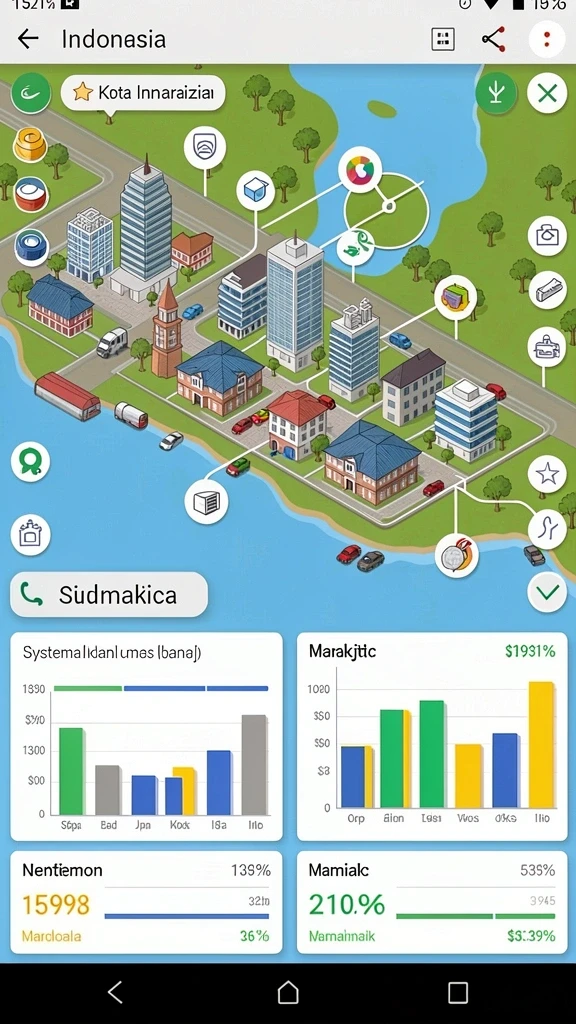Open the three-dot overflow menu
The image size is (576, 1024).
(547, 39)
